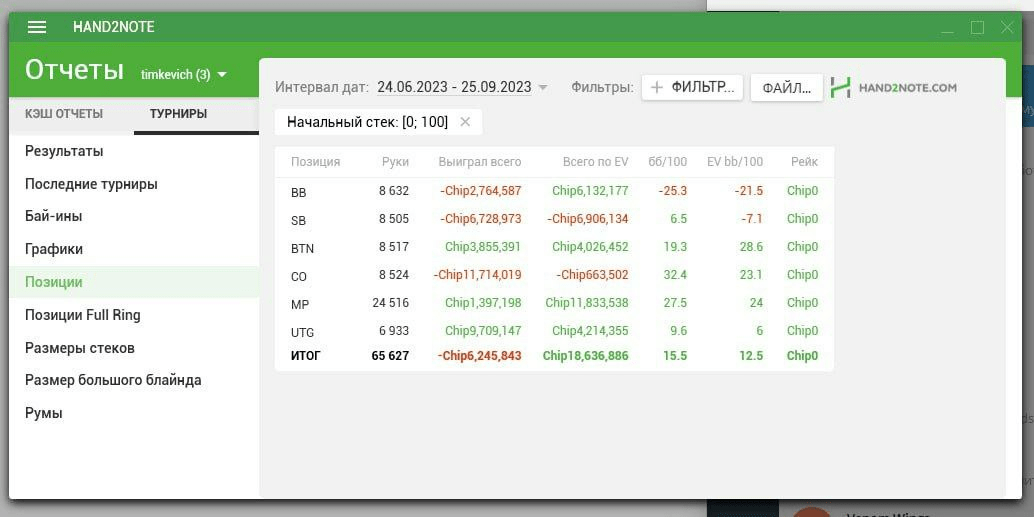Select the ТУРНИРЫ tab

tap(179, 114)
